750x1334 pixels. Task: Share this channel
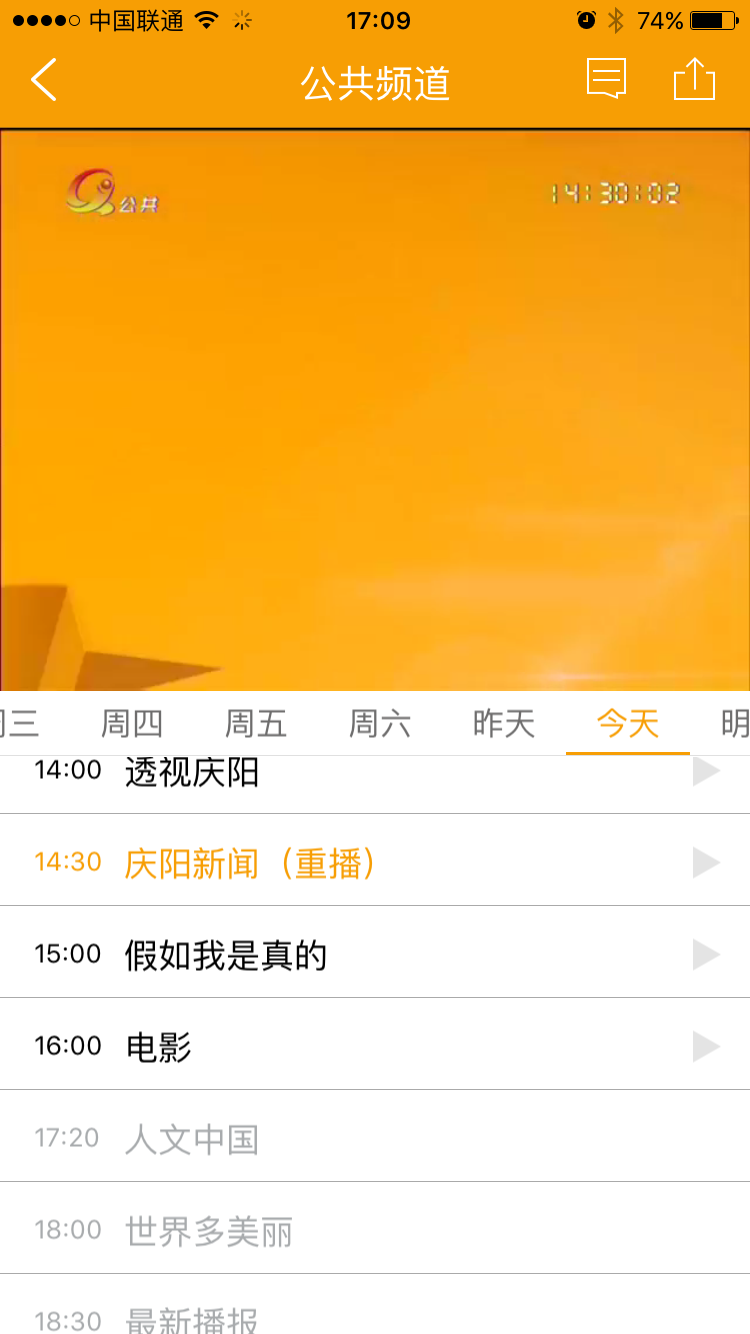click(x=694, y=79)
